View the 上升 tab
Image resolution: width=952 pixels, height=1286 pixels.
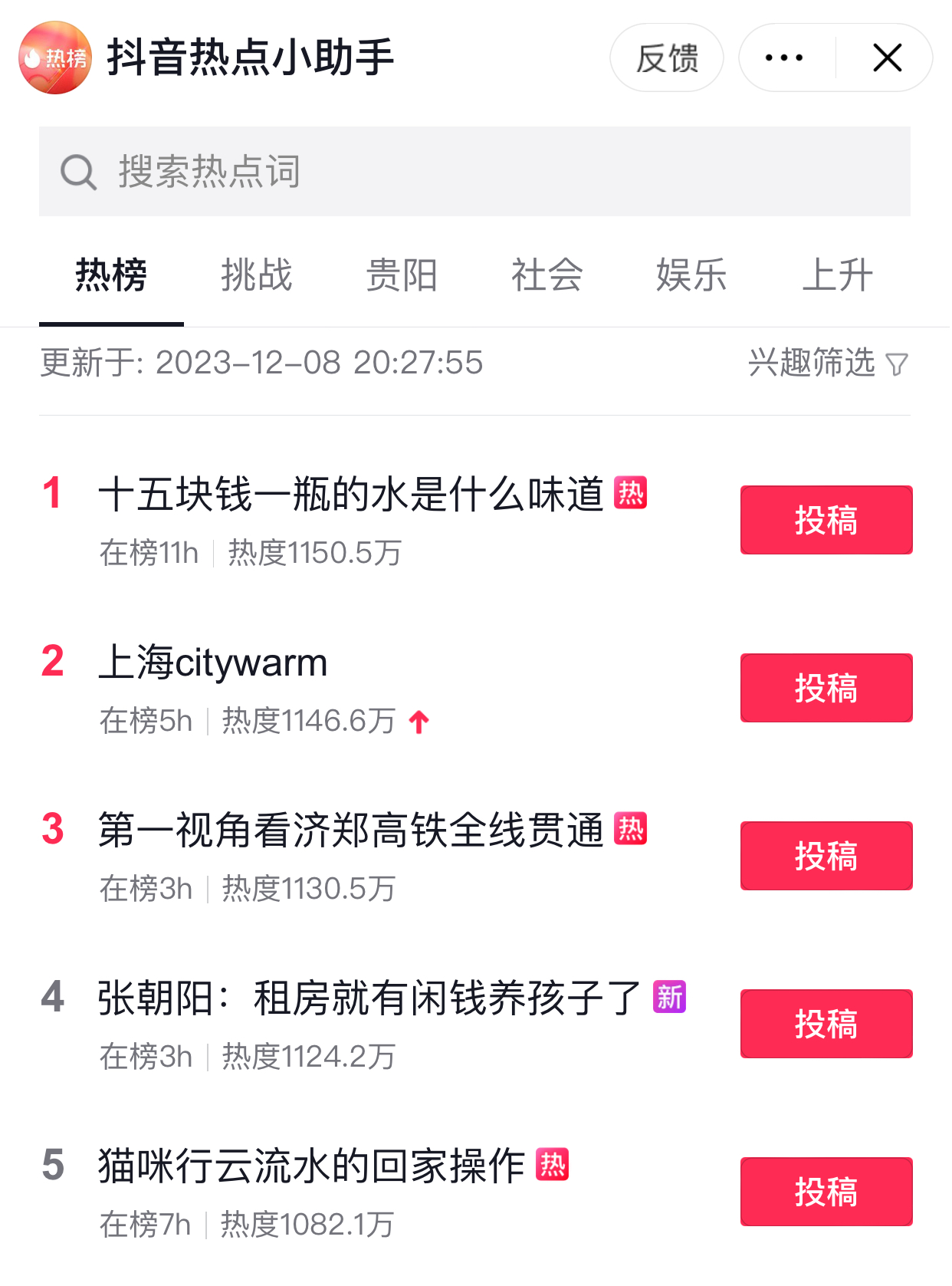(836, 276)
